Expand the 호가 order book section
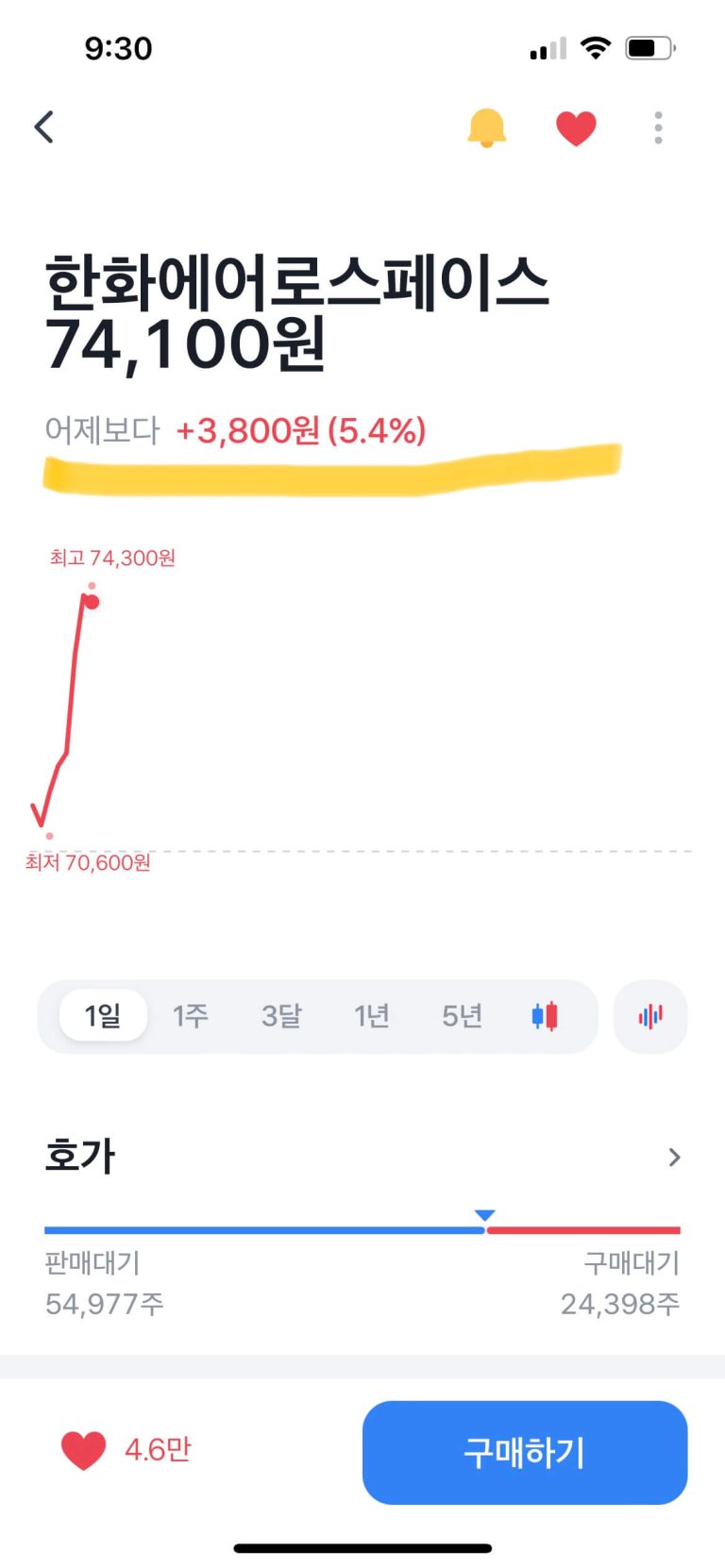Screen dimensions: 725x1568 (x=674, y=1158)
